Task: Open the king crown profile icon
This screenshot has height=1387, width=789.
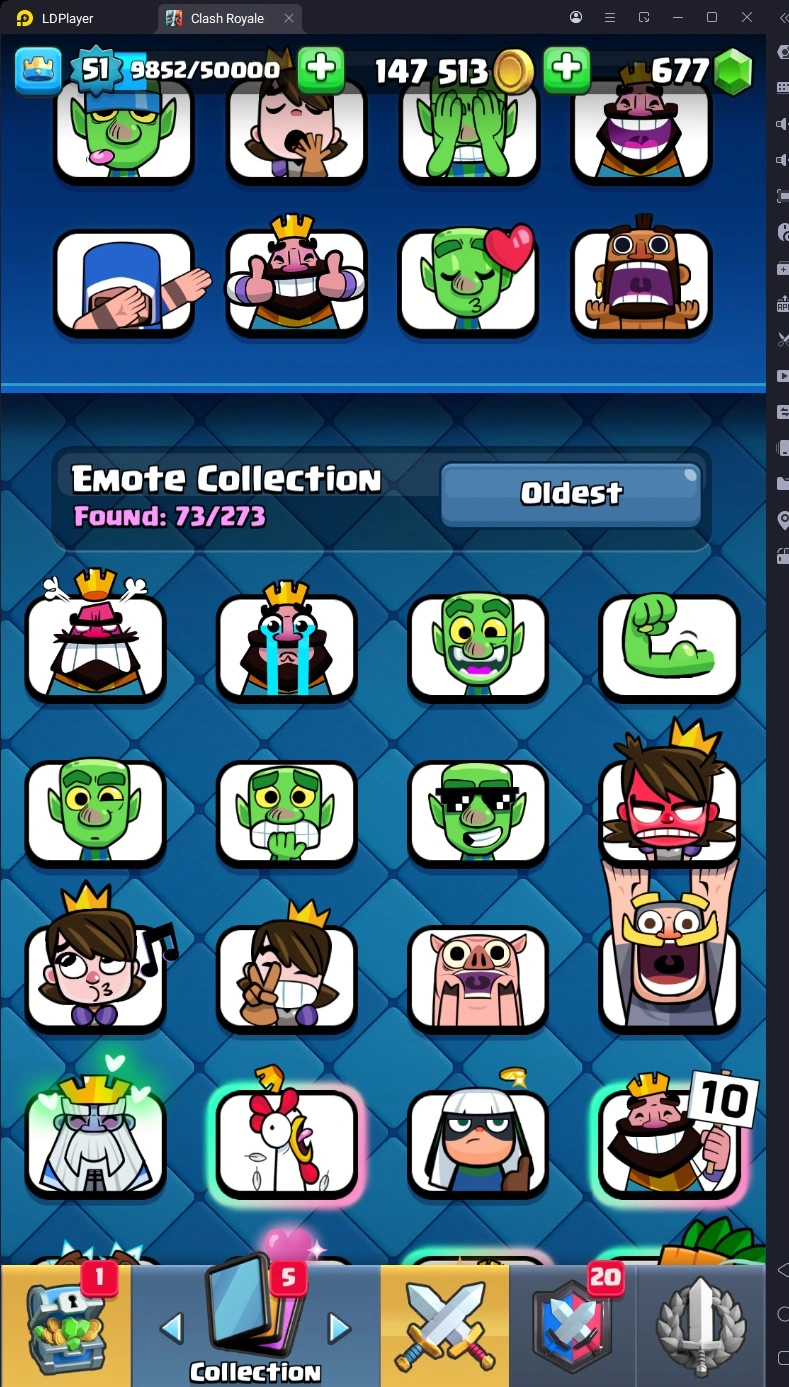Action: point(38,70)
